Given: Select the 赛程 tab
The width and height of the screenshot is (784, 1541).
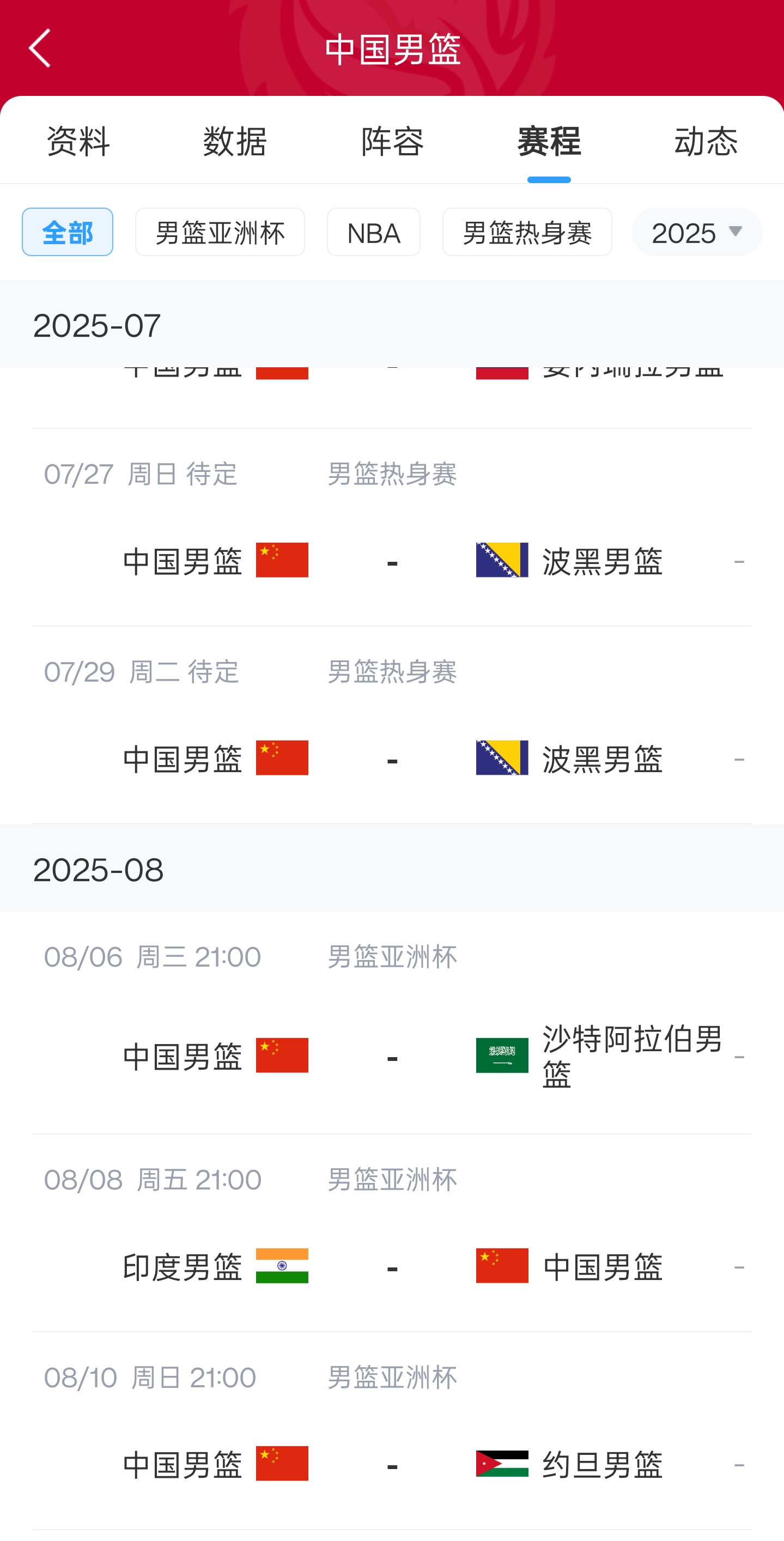Looking at the screenshot, I should coord(549,141).
